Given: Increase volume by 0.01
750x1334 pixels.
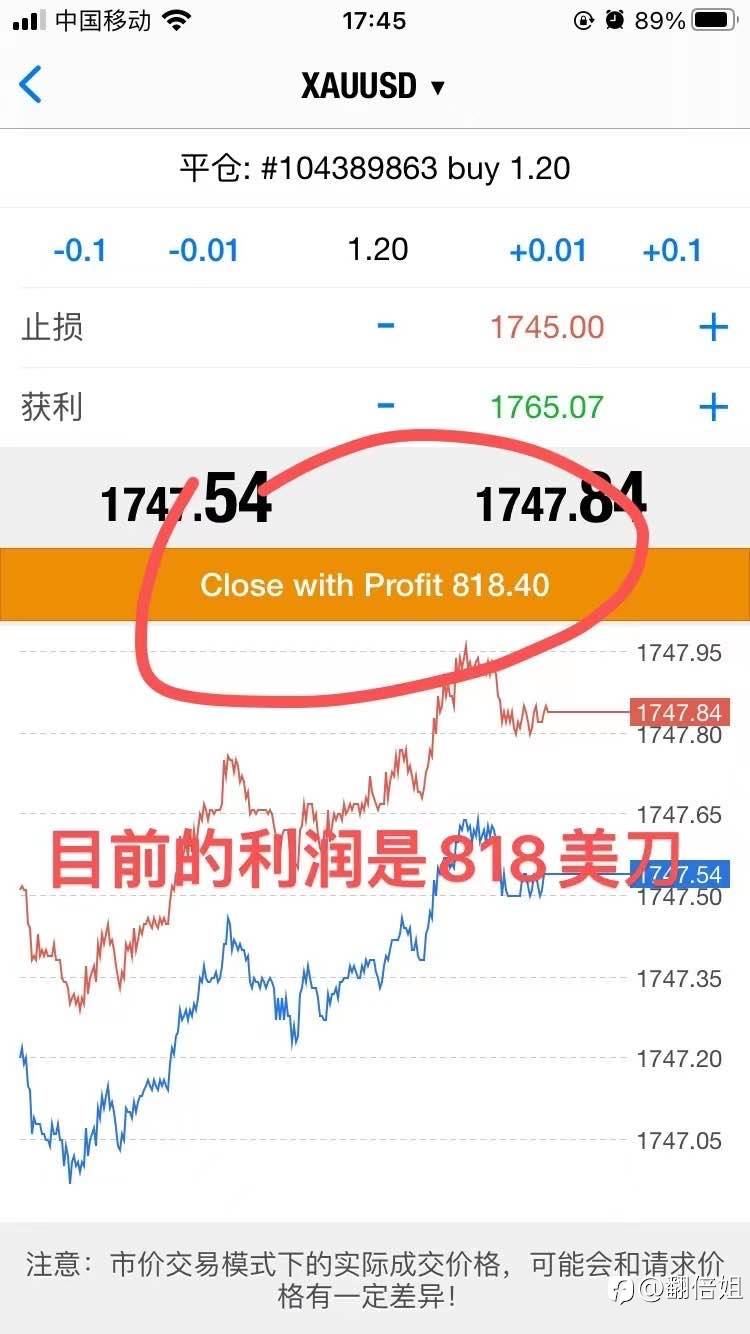Looking at the screenshot, I should 548,249.
